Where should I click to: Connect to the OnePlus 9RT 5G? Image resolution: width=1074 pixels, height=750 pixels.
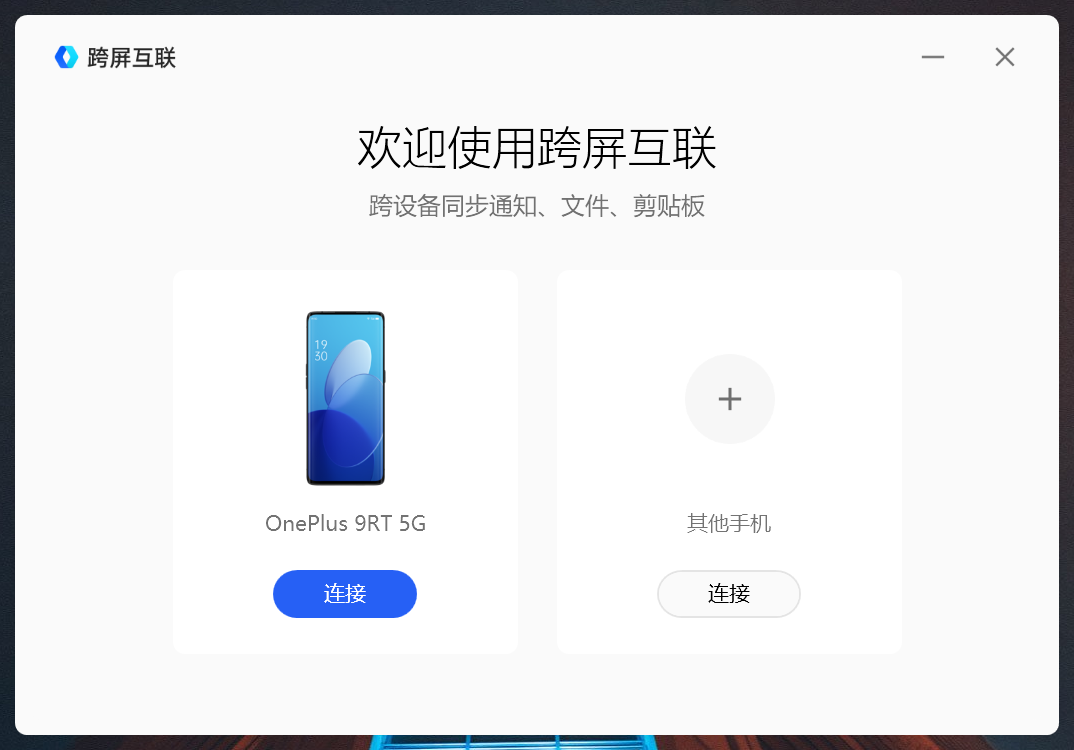pyautogui.click(x=345, y=594)
